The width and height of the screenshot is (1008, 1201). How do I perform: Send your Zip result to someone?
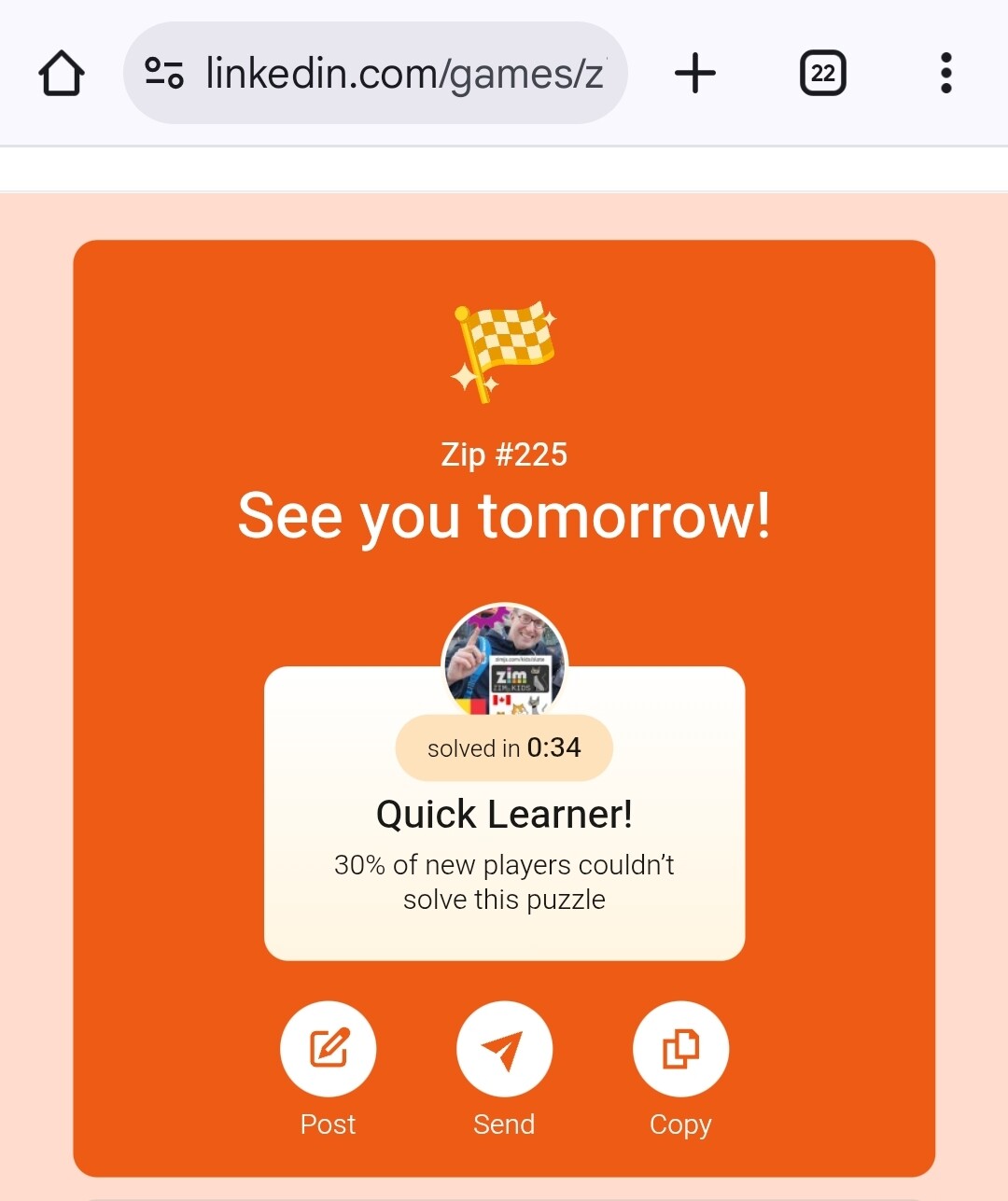tap(504, 1049)
